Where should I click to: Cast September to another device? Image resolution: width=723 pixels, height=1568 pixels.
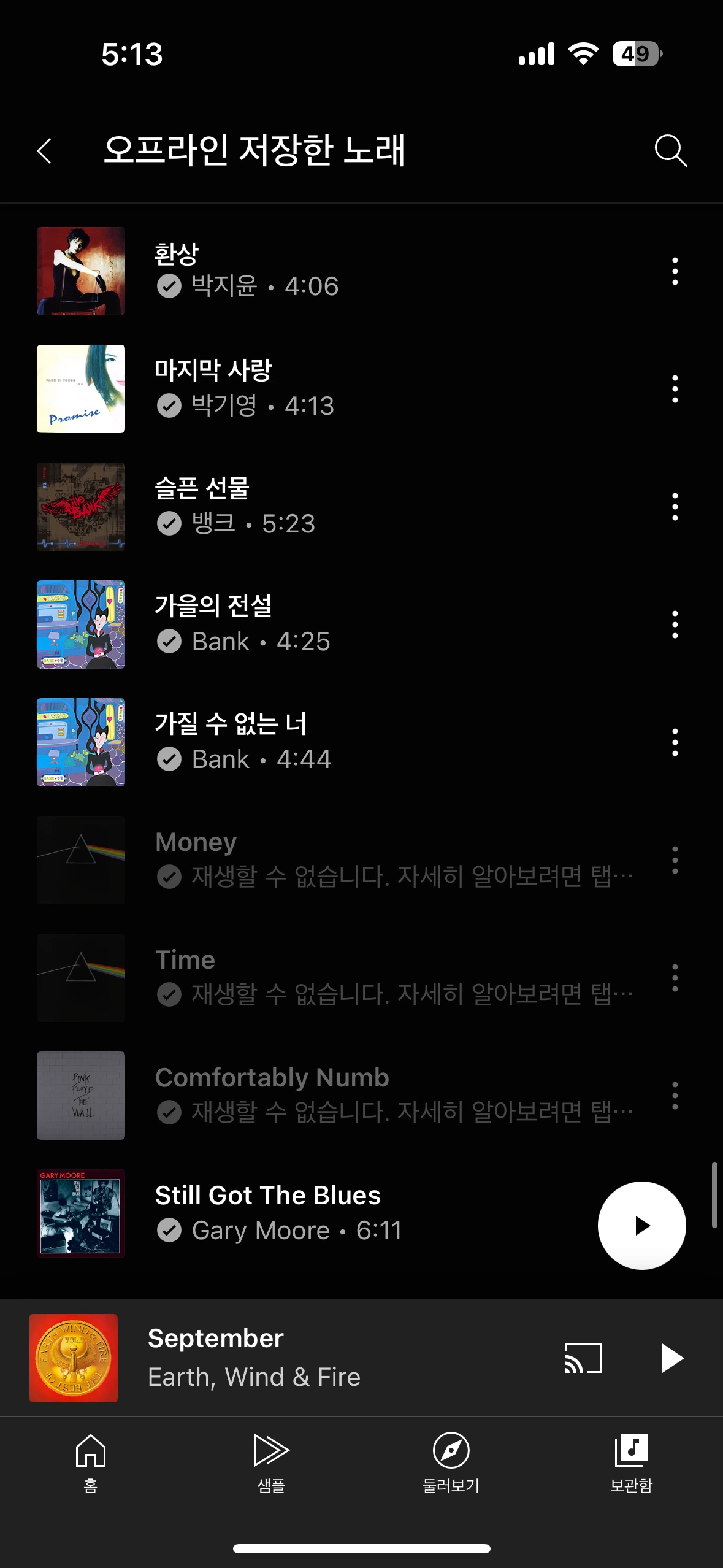[583, 1358]
